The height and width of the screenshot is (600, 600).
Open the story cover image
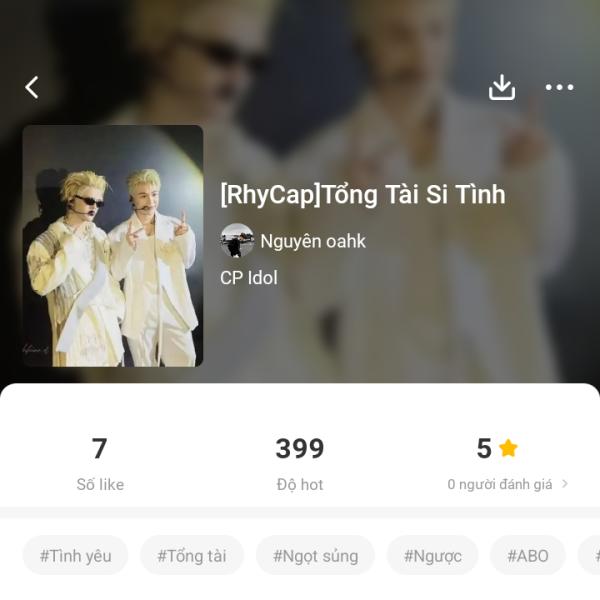[x=113, y=246]
